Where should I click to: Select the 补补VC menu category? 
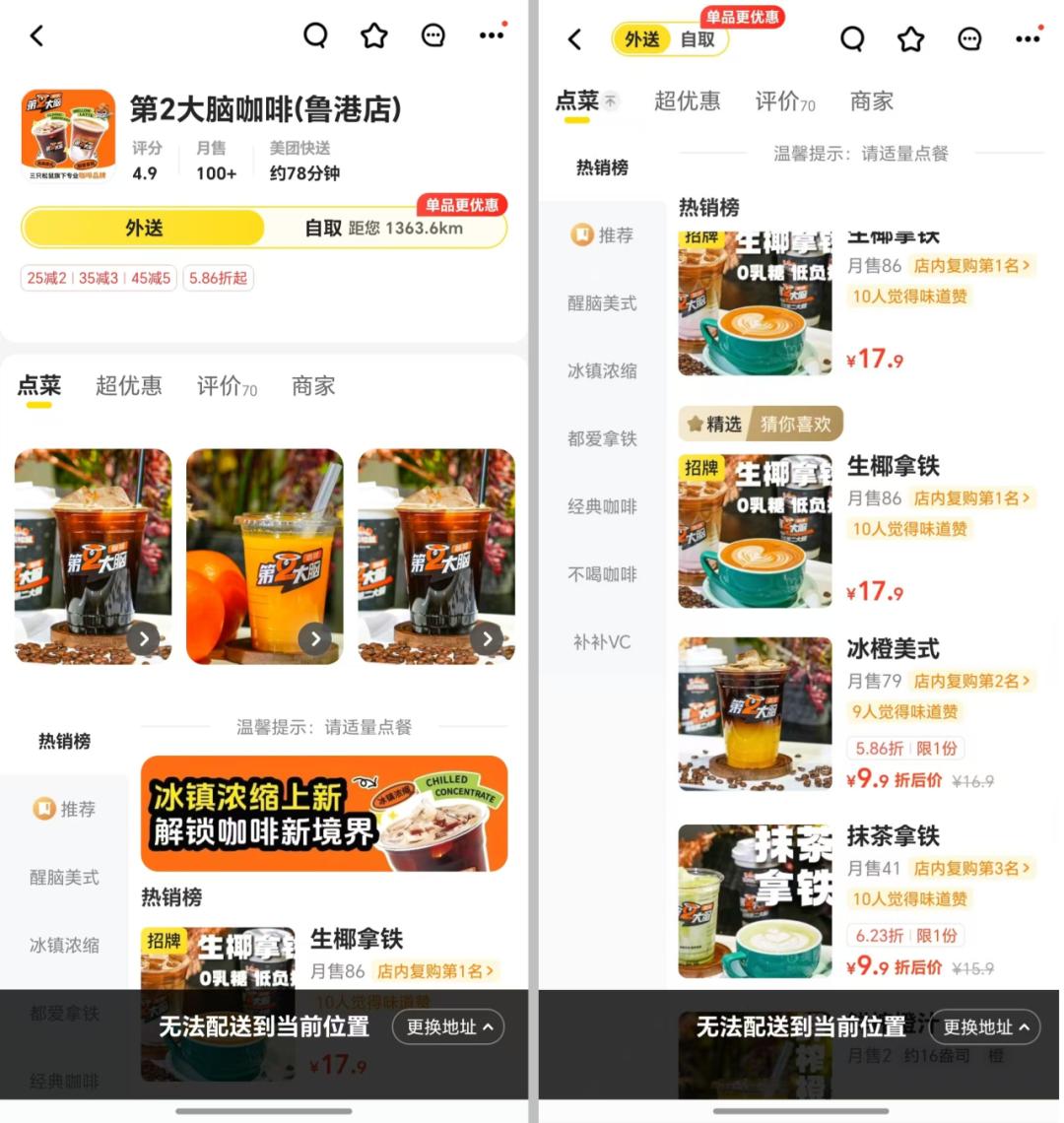(x=602, y=642)
